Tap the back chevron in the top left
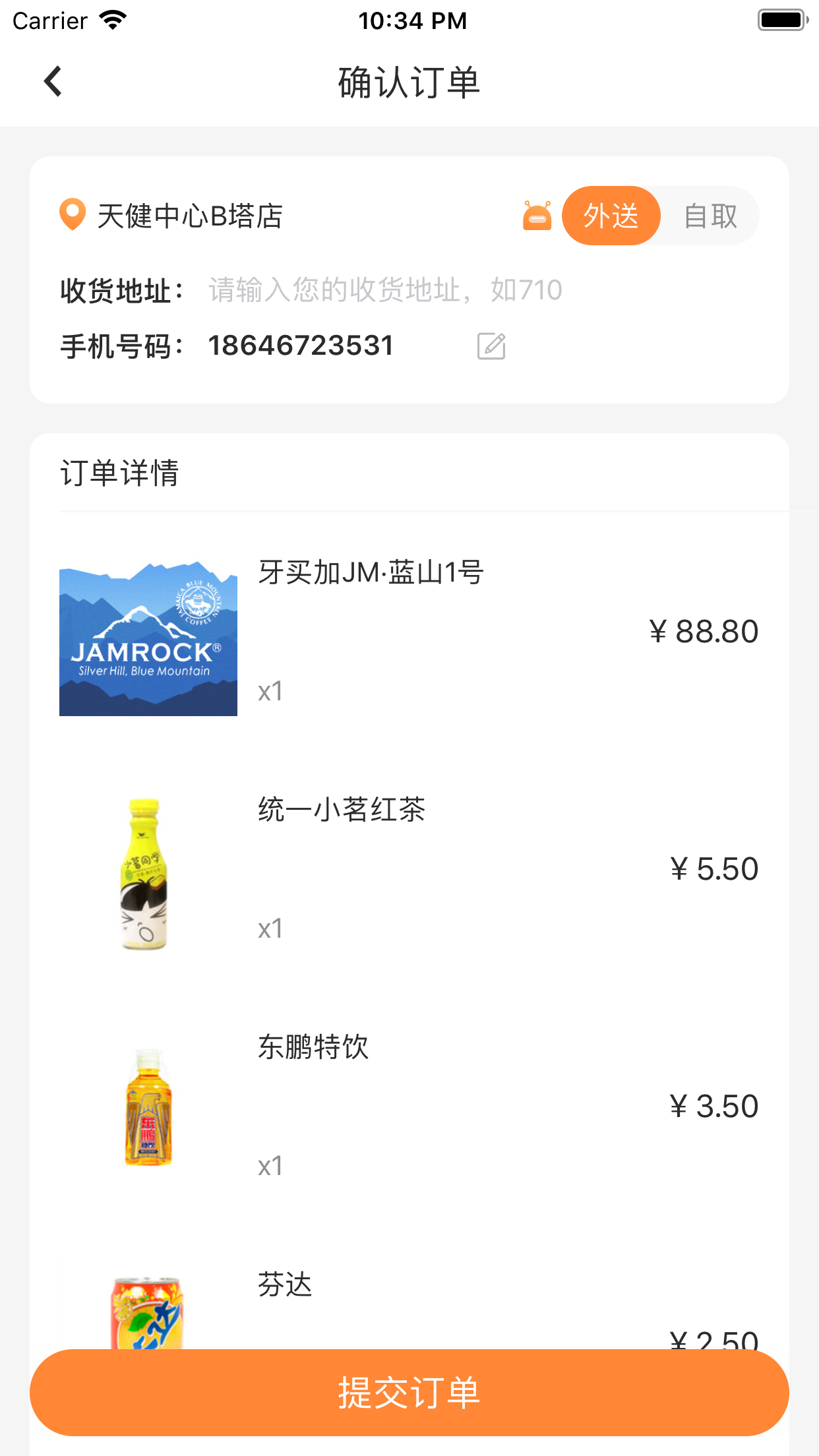This screenshot has height=1456, width=819. [52, 80]
